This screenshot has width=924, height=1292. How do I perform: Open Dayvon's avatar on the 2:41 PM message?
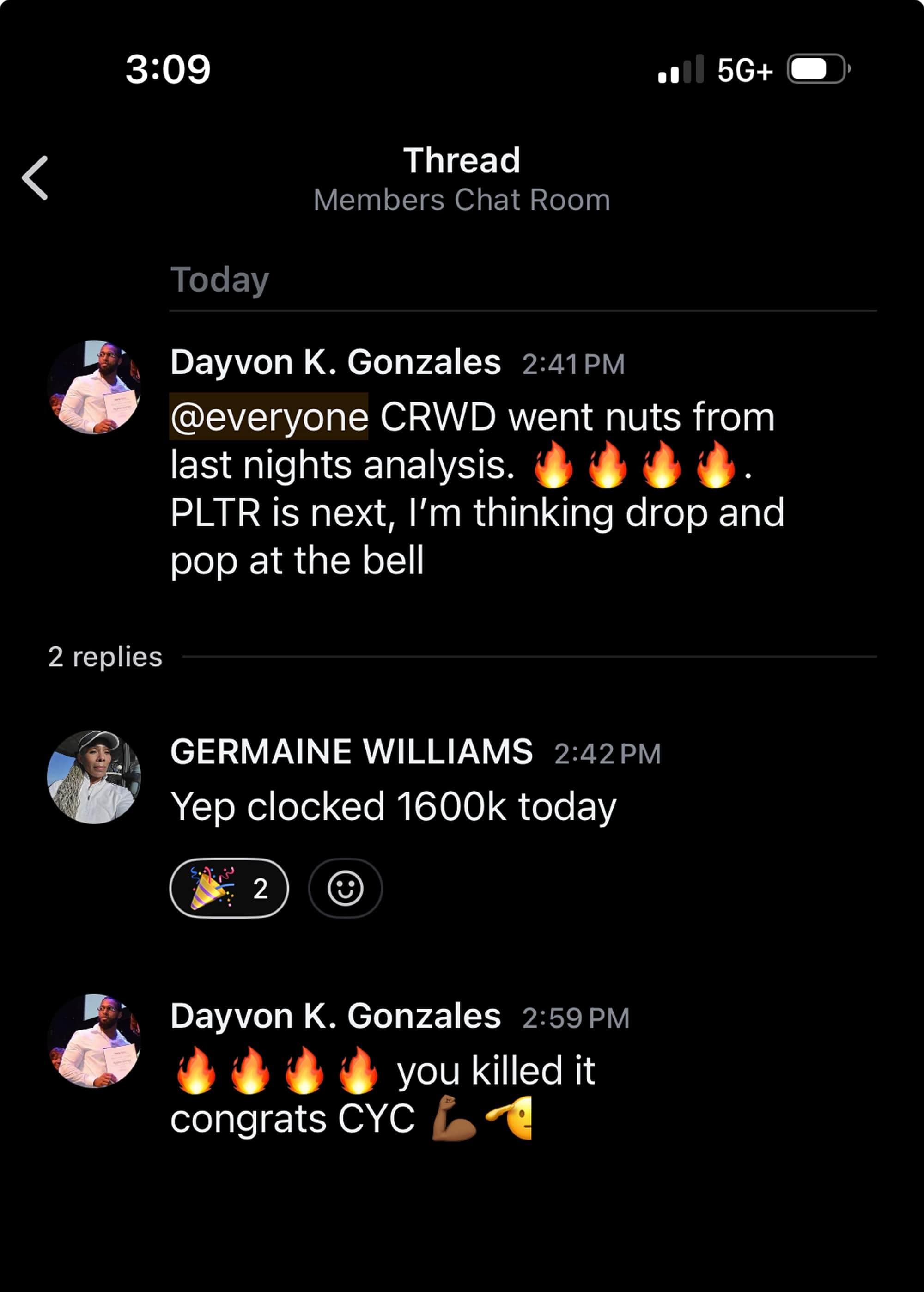[94, 387]
